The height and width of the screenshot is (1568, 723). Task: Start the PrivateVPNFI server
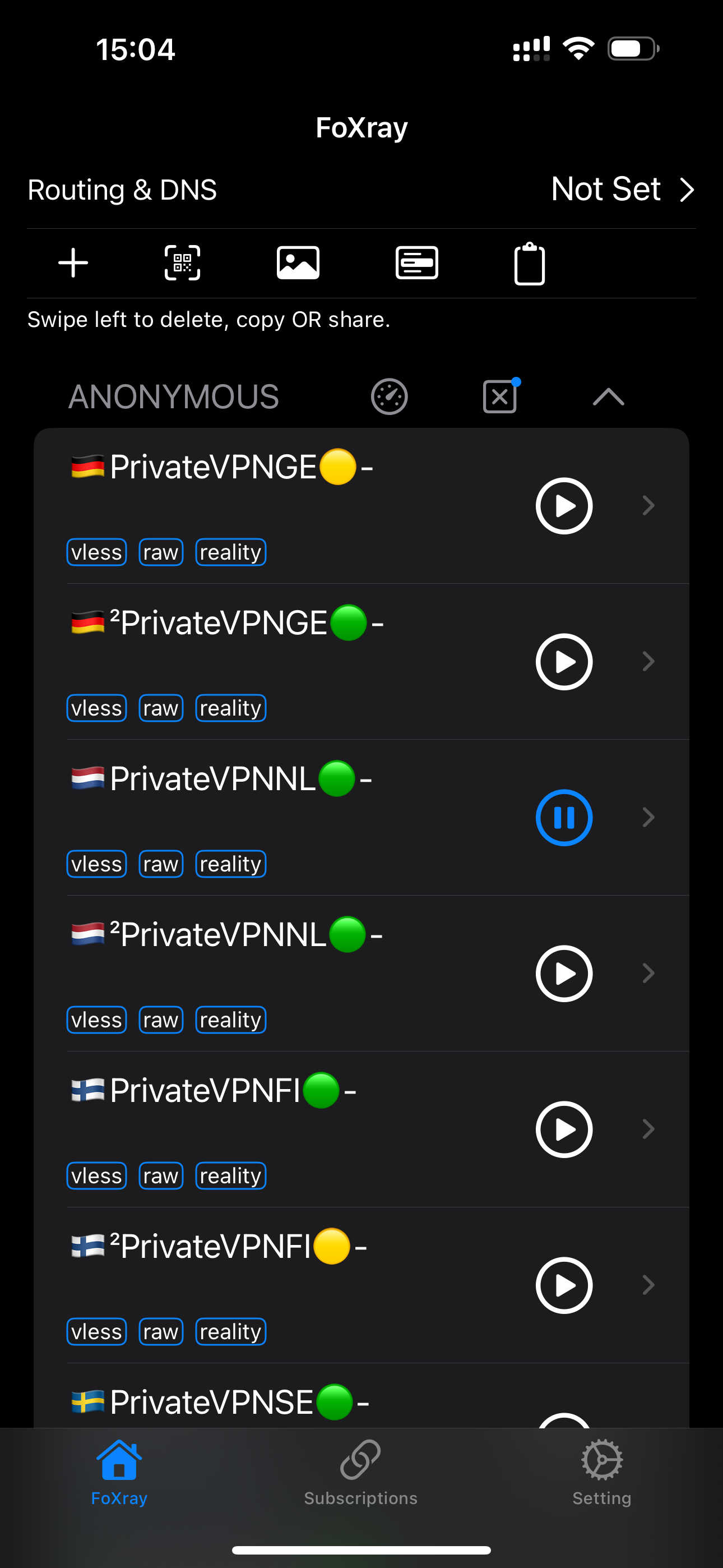point(564,1129)
